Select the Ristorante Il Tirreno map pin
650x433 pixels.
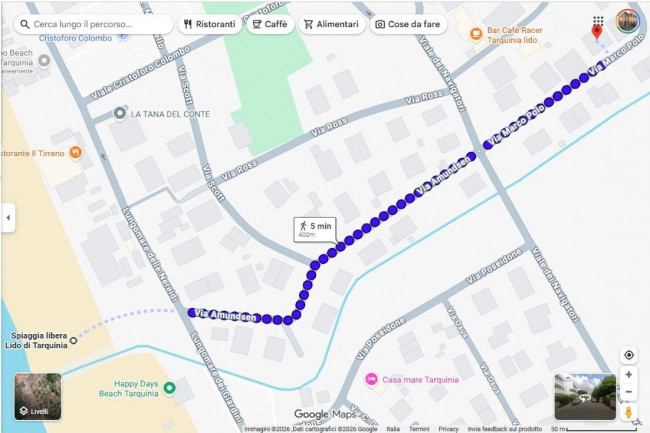[76, 153]
